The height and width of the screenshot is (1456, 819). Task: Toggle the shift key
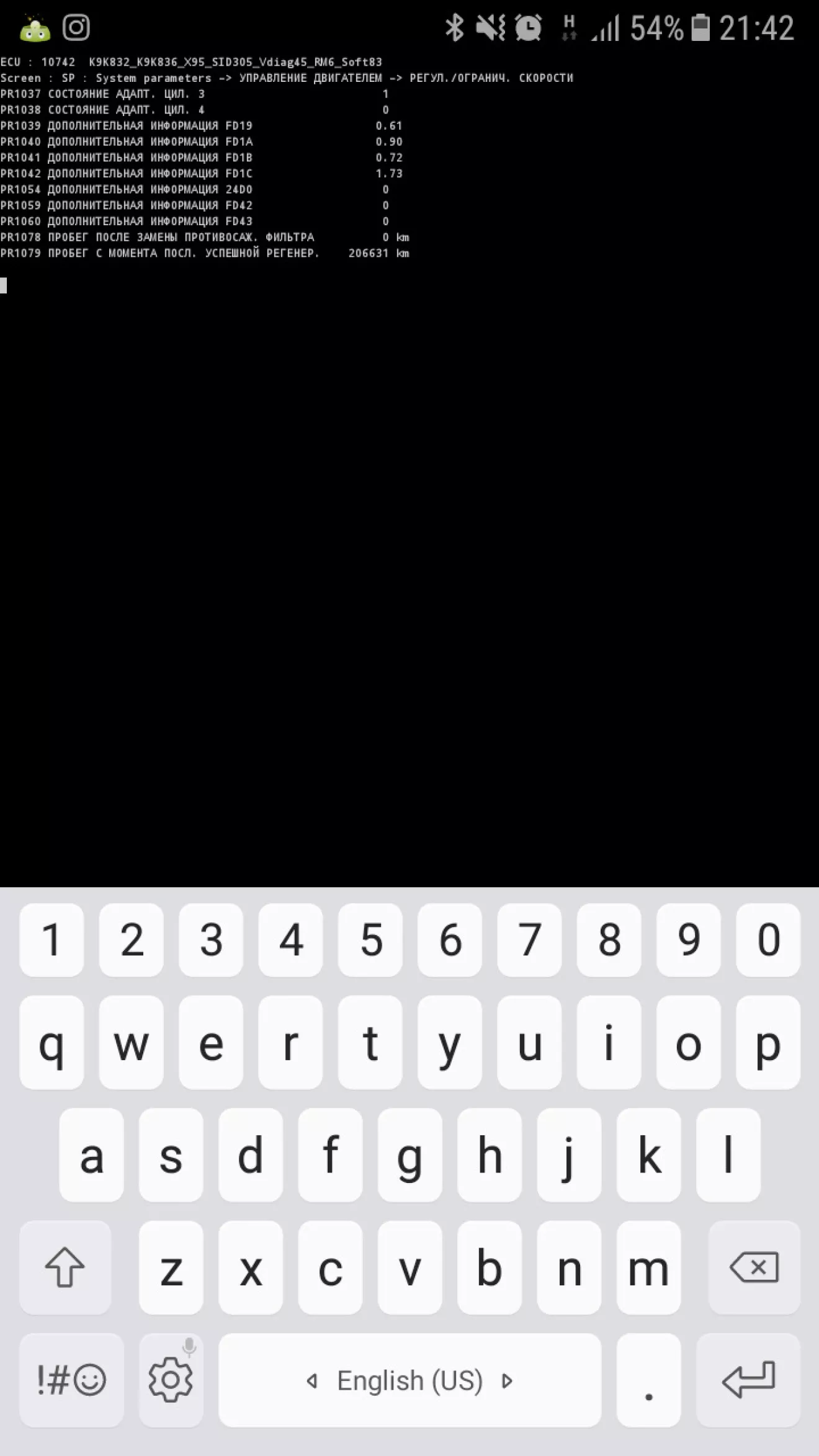click(65, 1267)
